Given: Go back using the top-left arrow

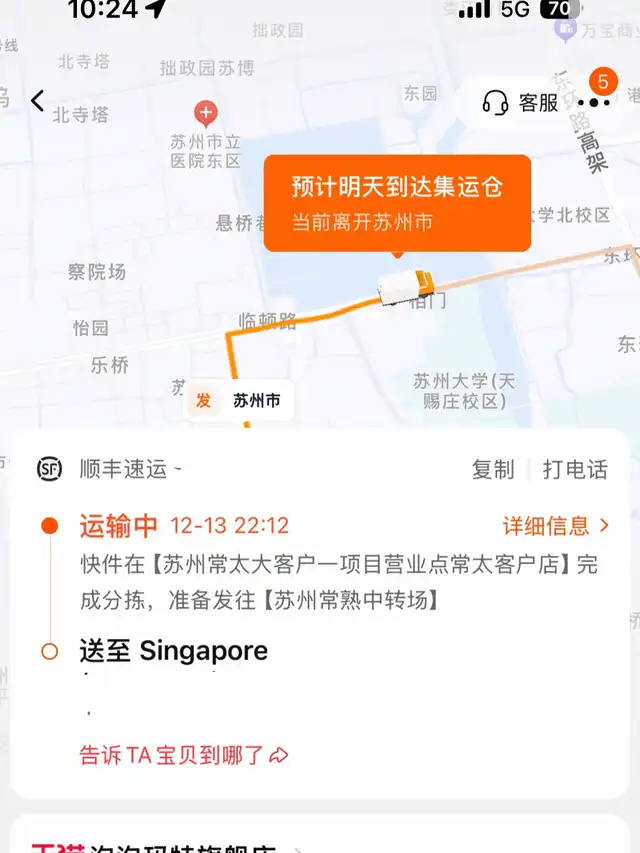Looking at the screenshot, I should point(38,101).
